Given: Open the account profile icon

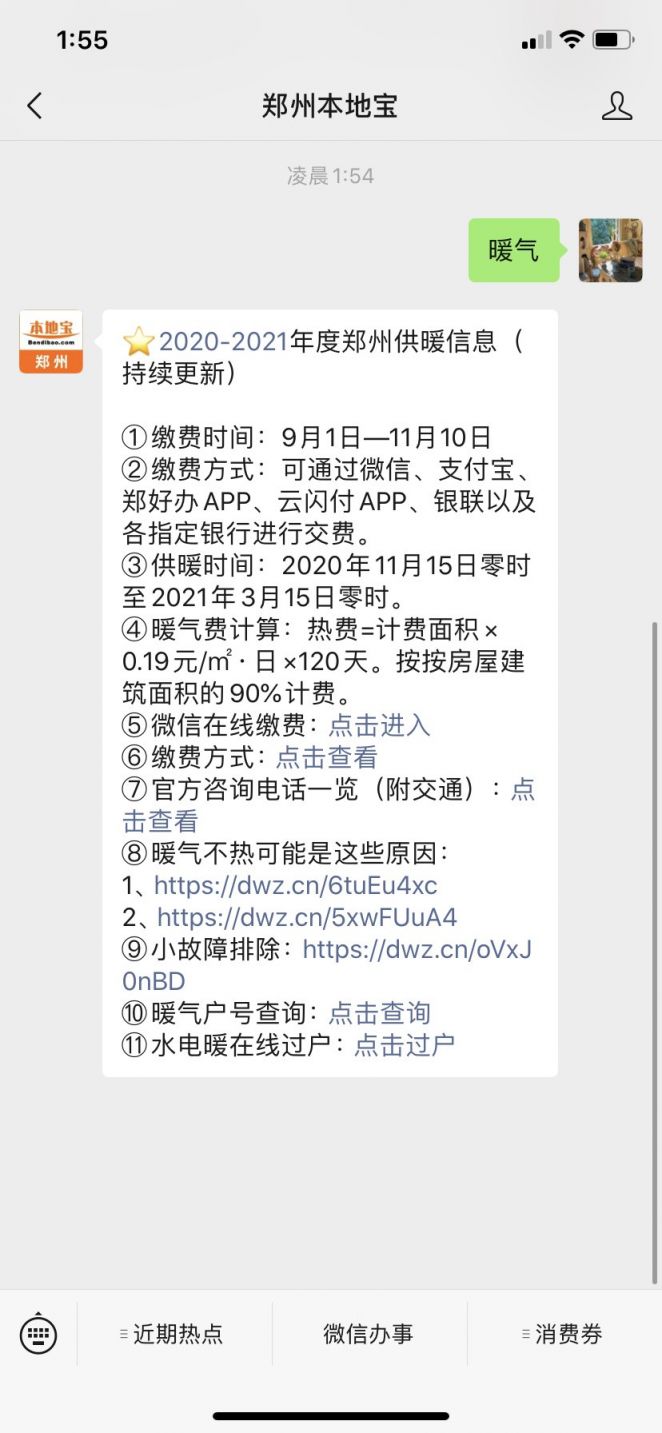Looking at the screenshot, I should pyautogui.click(x=616, y=106).
